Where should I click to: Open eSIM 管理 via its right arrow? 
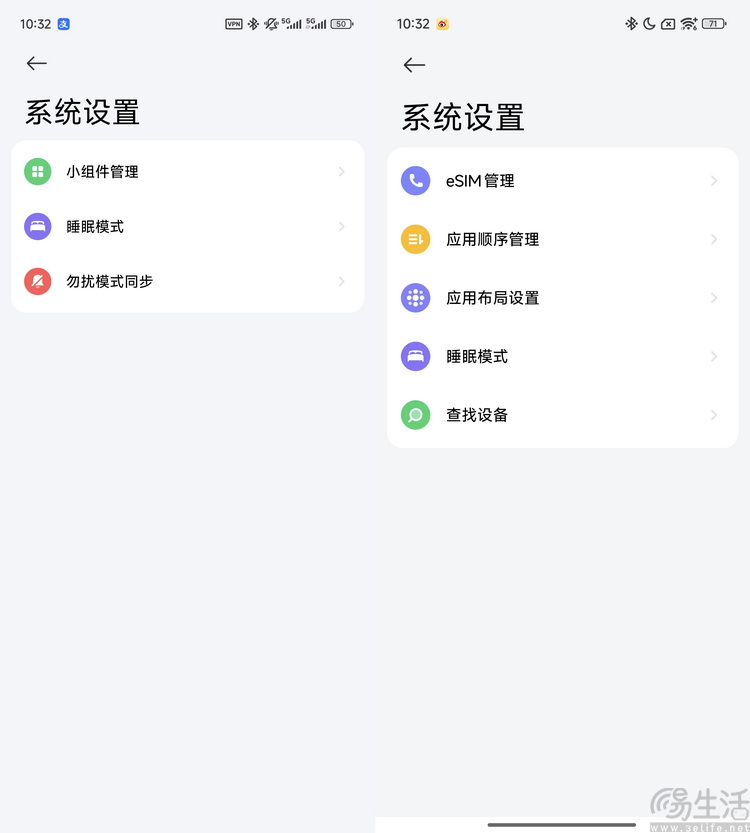point(713,181)
